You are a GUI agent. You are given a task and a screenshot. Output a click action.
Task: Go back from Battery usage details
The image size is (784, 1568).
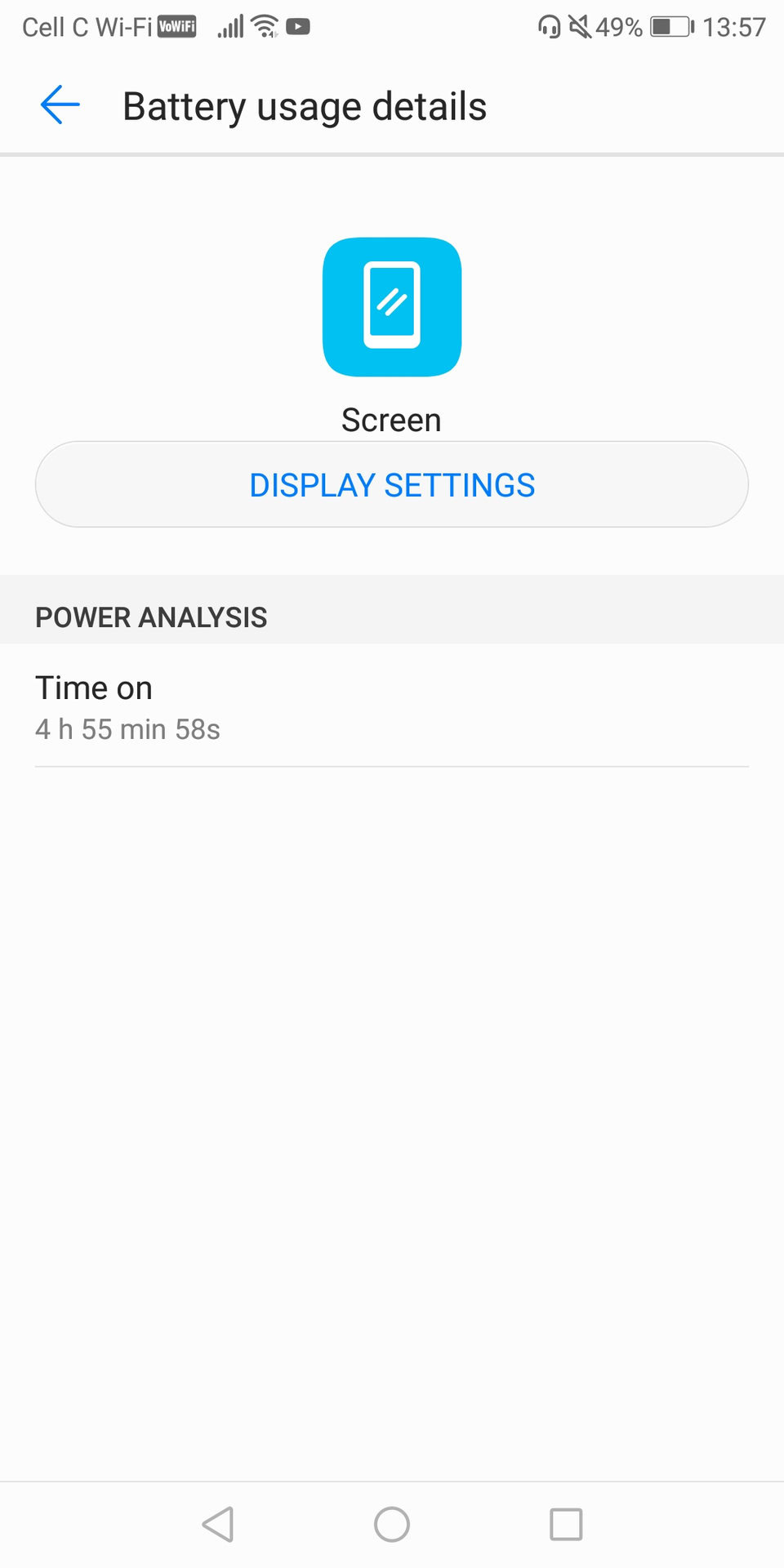(60, 105)
